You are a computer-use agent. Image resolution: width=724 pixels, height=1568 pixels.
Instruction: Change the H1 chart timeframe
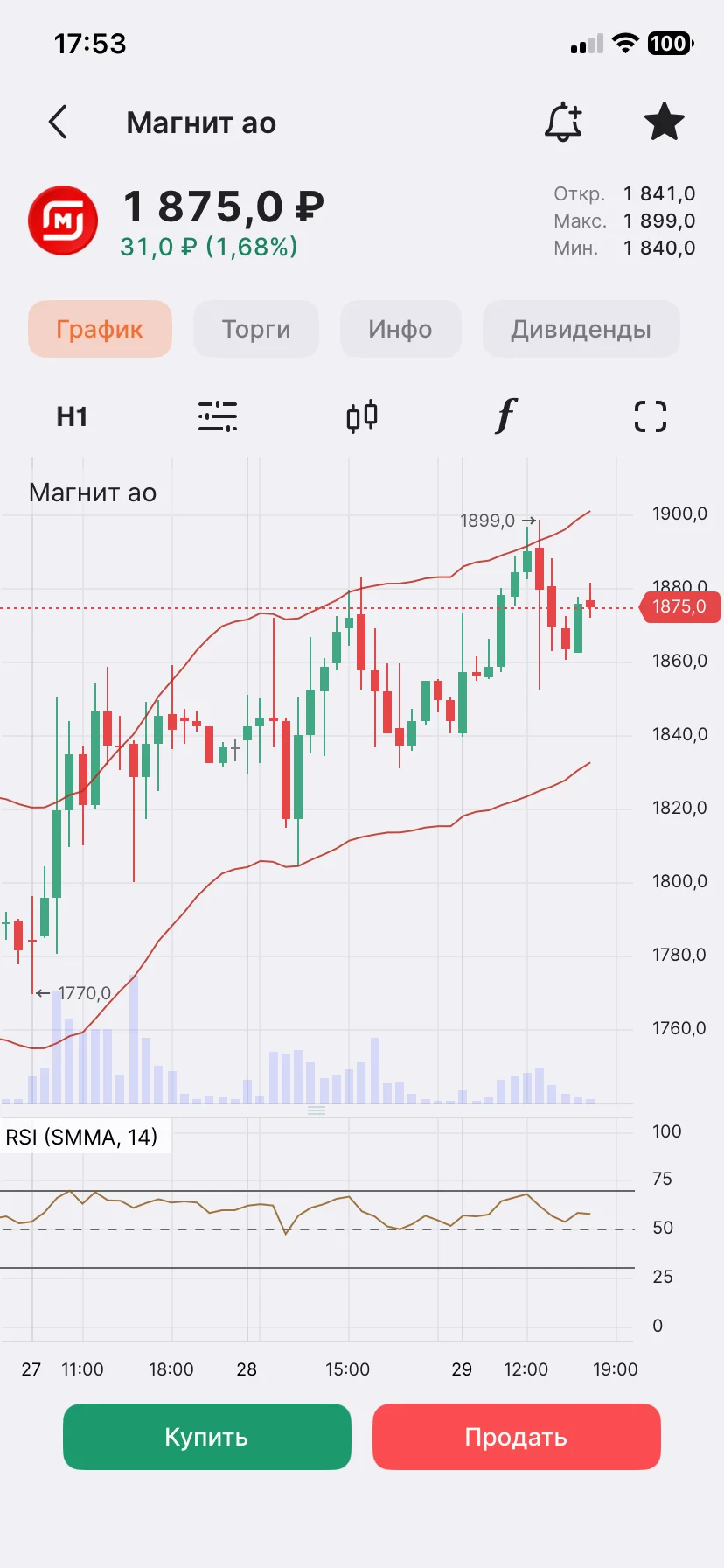(x=72, y=416)
